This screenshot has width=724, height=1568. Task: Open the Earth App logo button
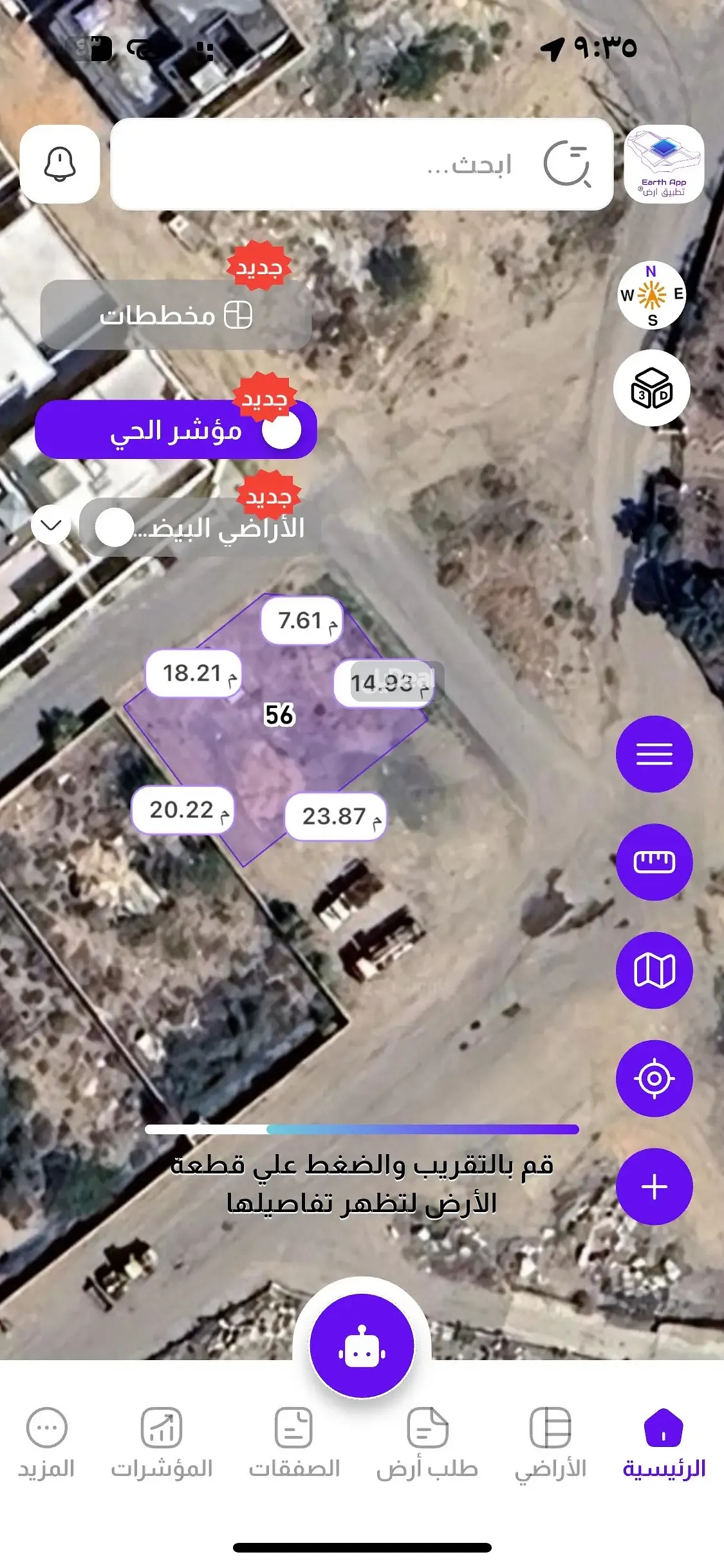(x=664, y=164)
